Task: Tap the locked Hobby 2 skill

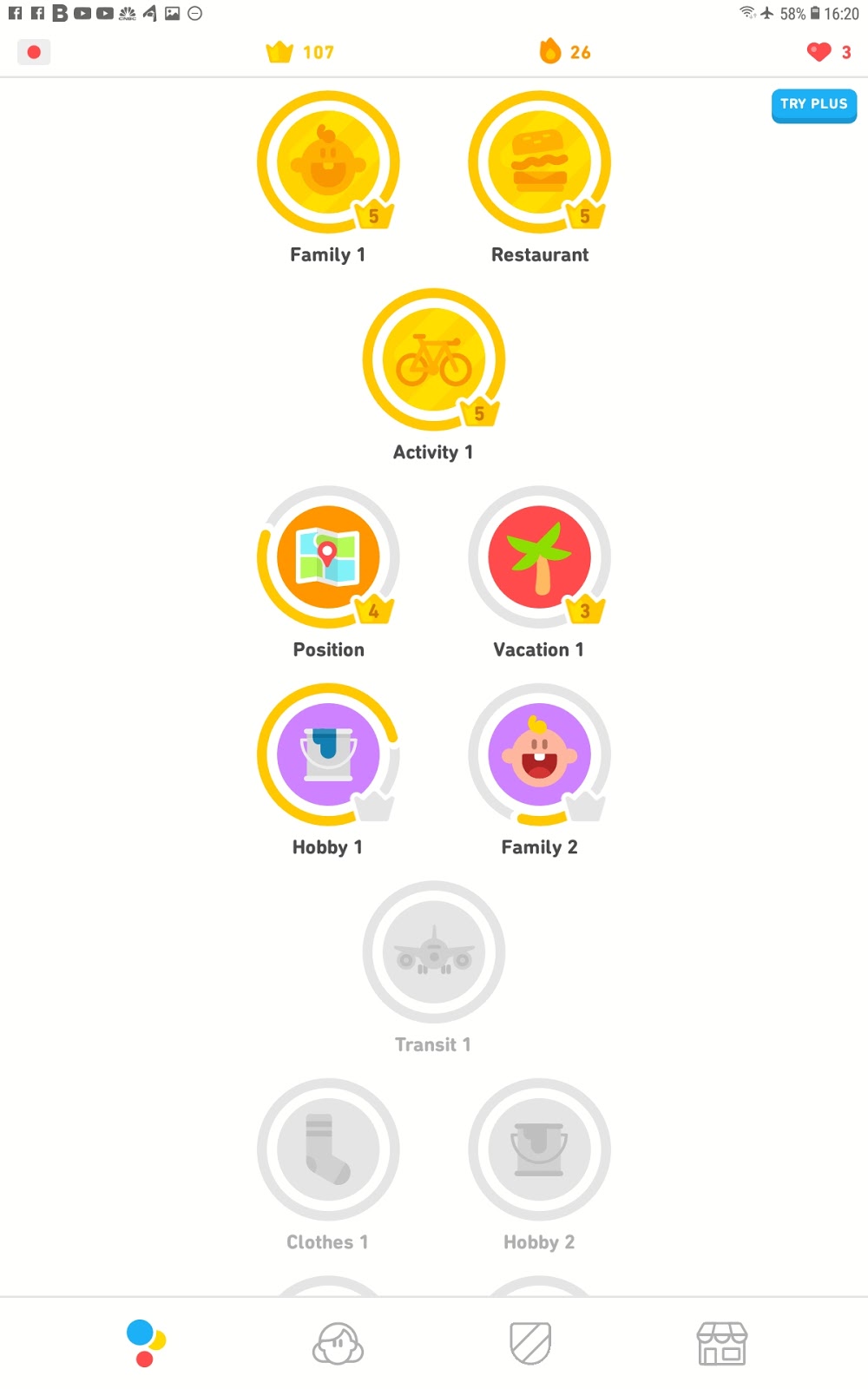Action: tap(539, 1149)
